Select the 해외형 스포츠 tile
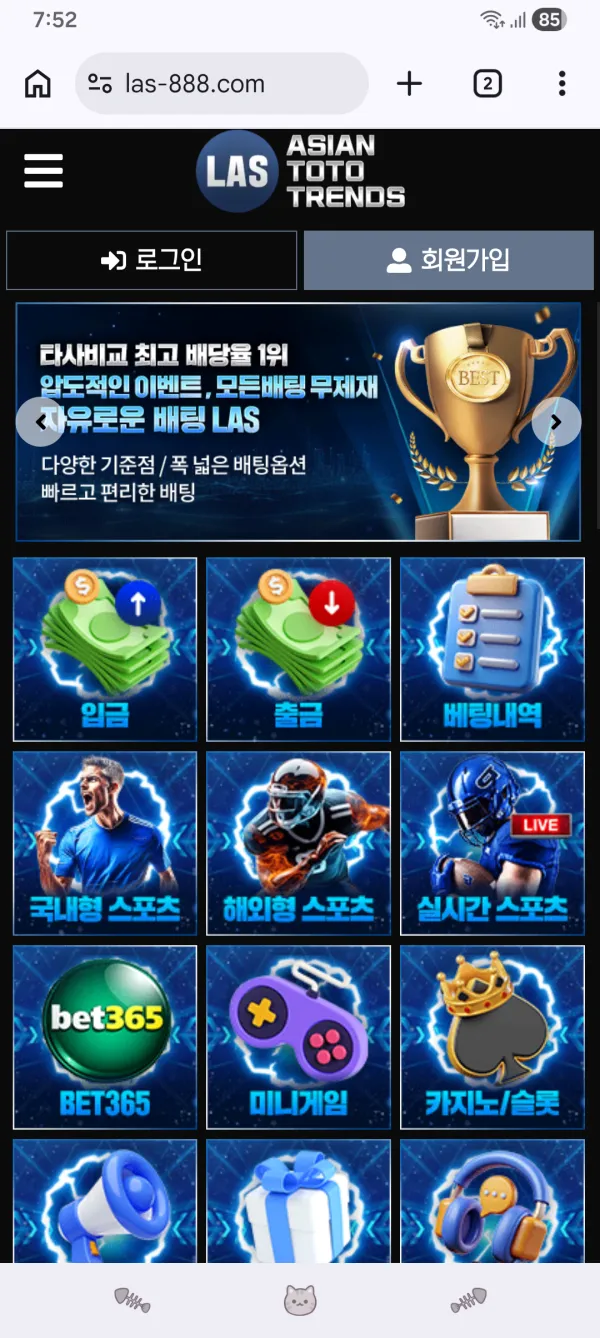Image resolution: width=600 pixels, height=1338 pixels. point(298,843)
